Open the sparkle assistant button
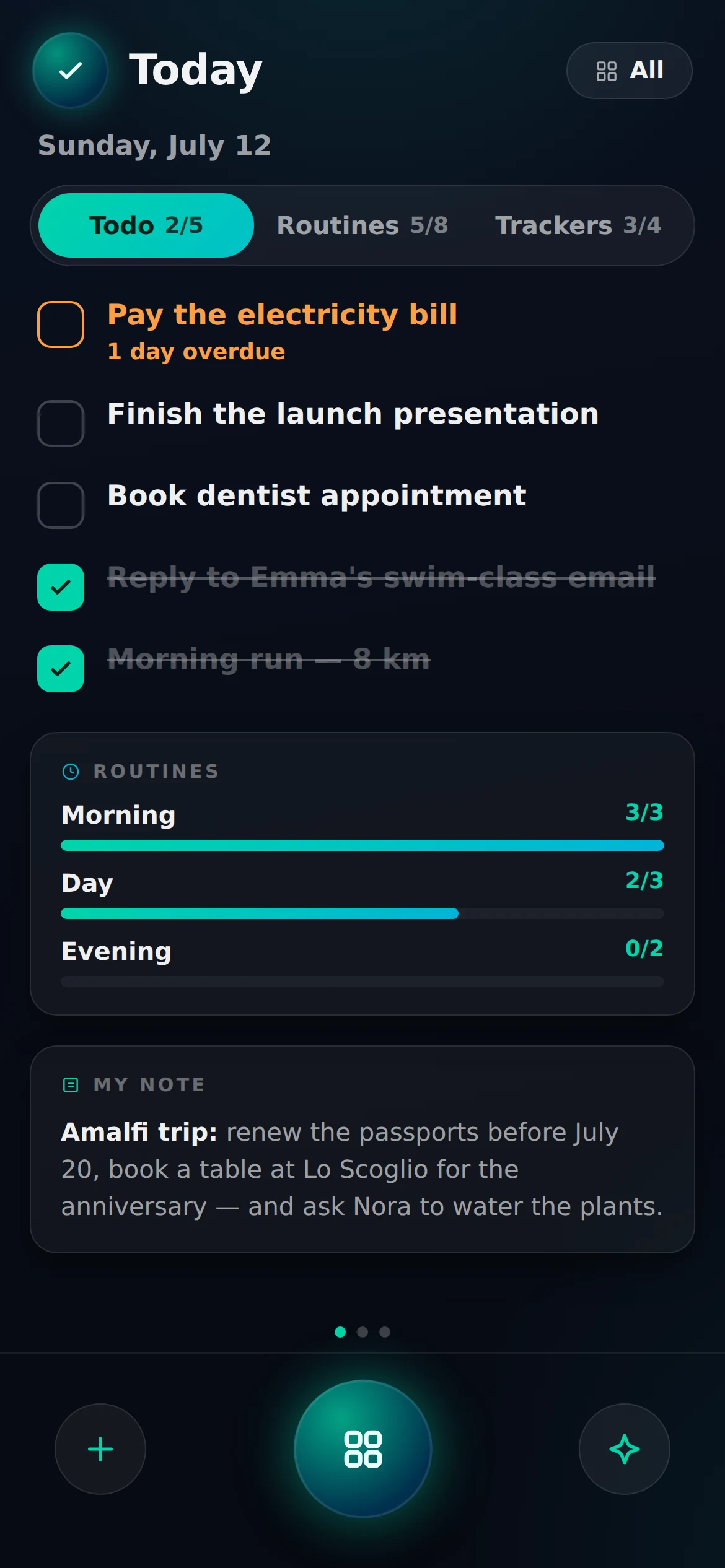 (625, 1449)
